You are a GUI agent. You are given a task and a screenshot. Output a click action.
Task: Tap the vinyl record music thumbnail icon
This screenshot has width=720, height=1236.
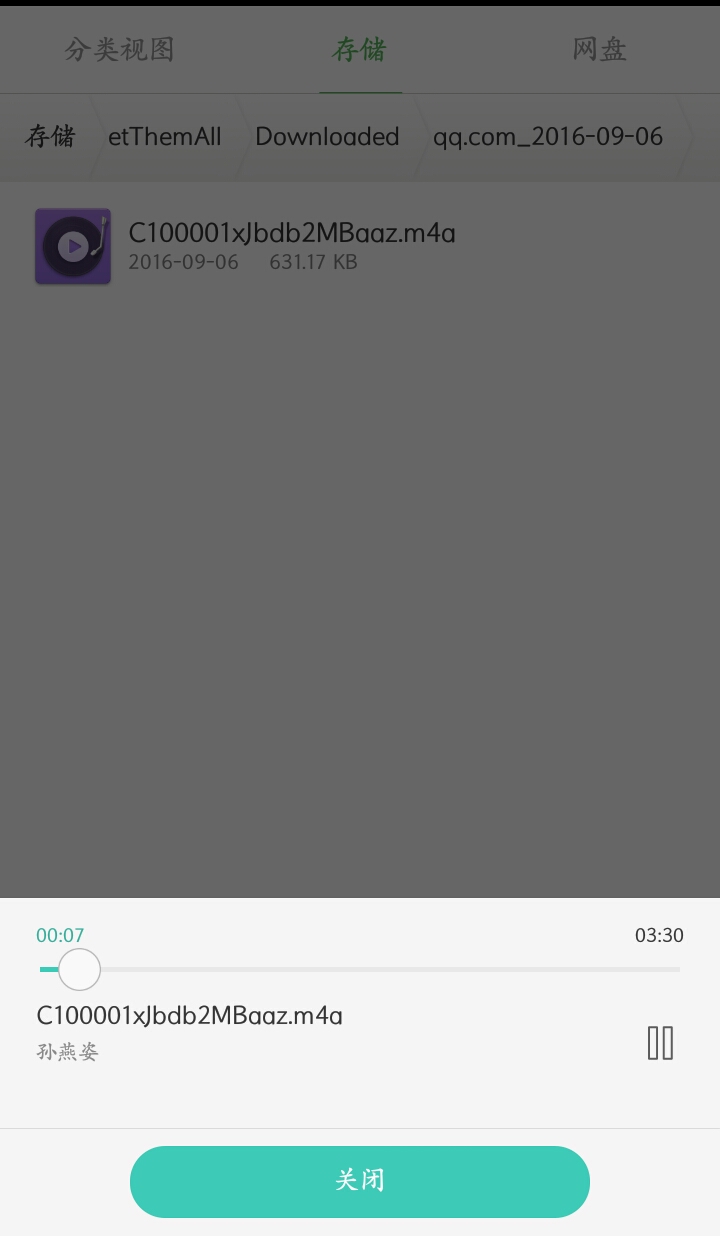pyautogui.click(x=72, y=246)
